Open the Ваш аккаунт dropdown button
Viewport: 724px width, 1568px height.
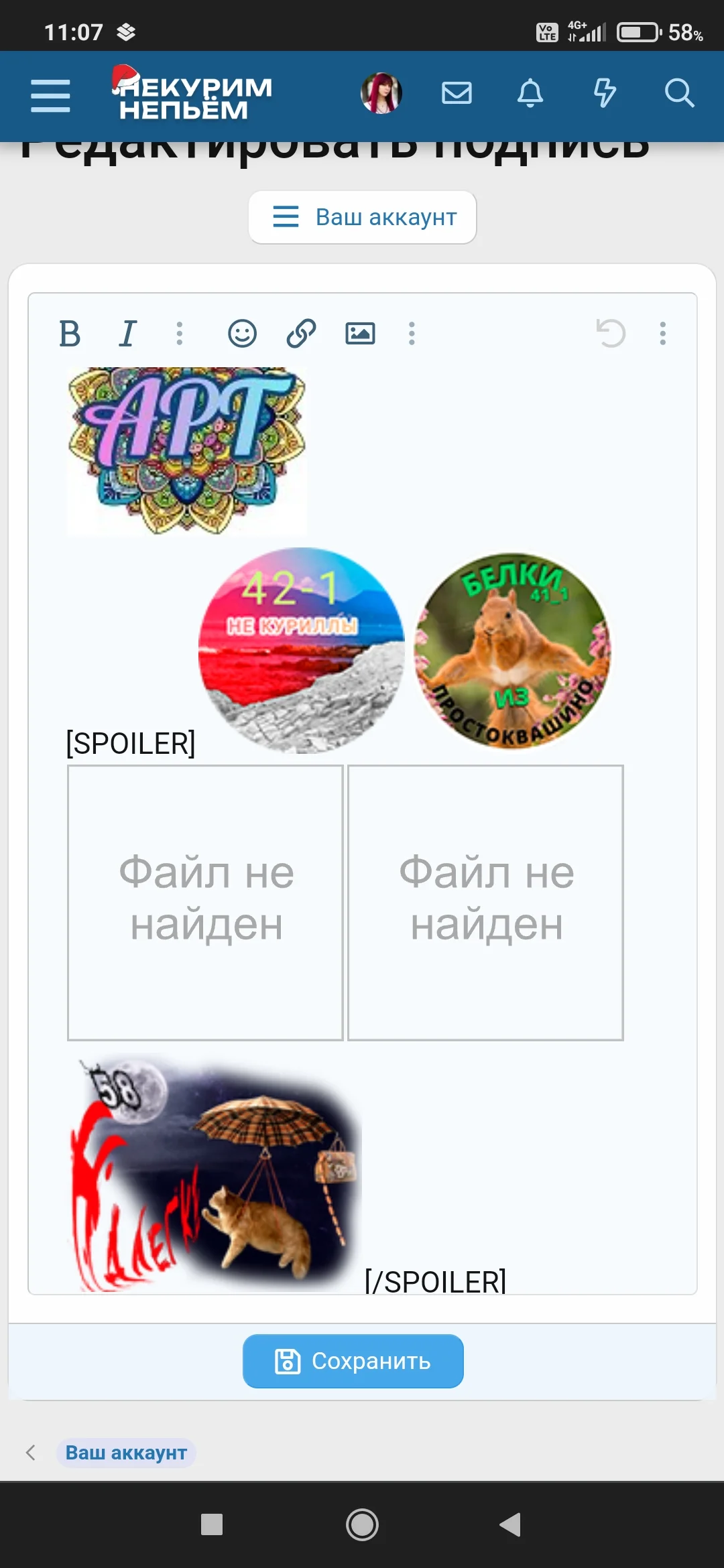click(x=362, y=216)
